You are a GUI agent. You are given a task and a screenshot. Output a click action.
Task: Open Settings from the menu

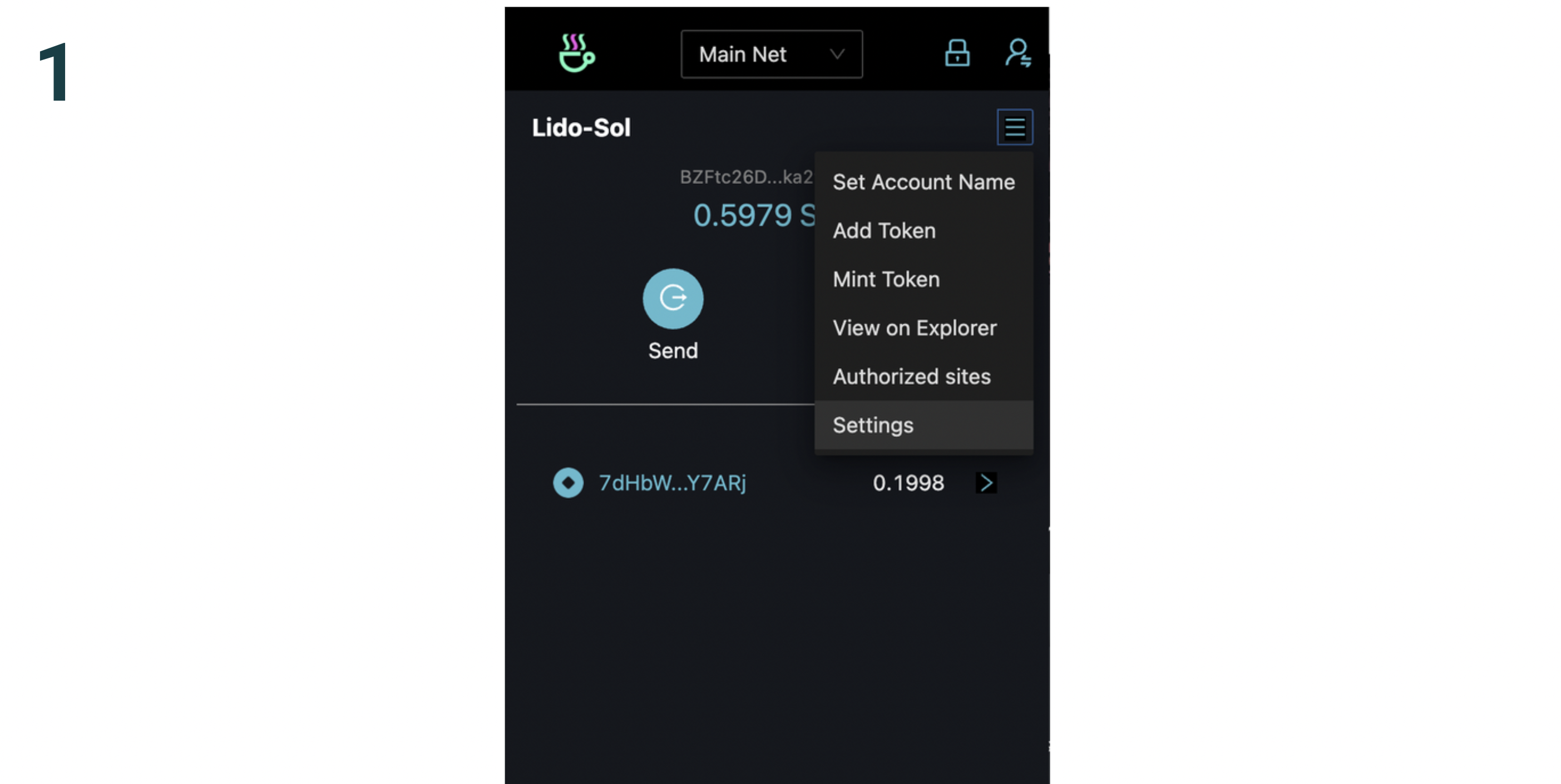coord(873,425)
